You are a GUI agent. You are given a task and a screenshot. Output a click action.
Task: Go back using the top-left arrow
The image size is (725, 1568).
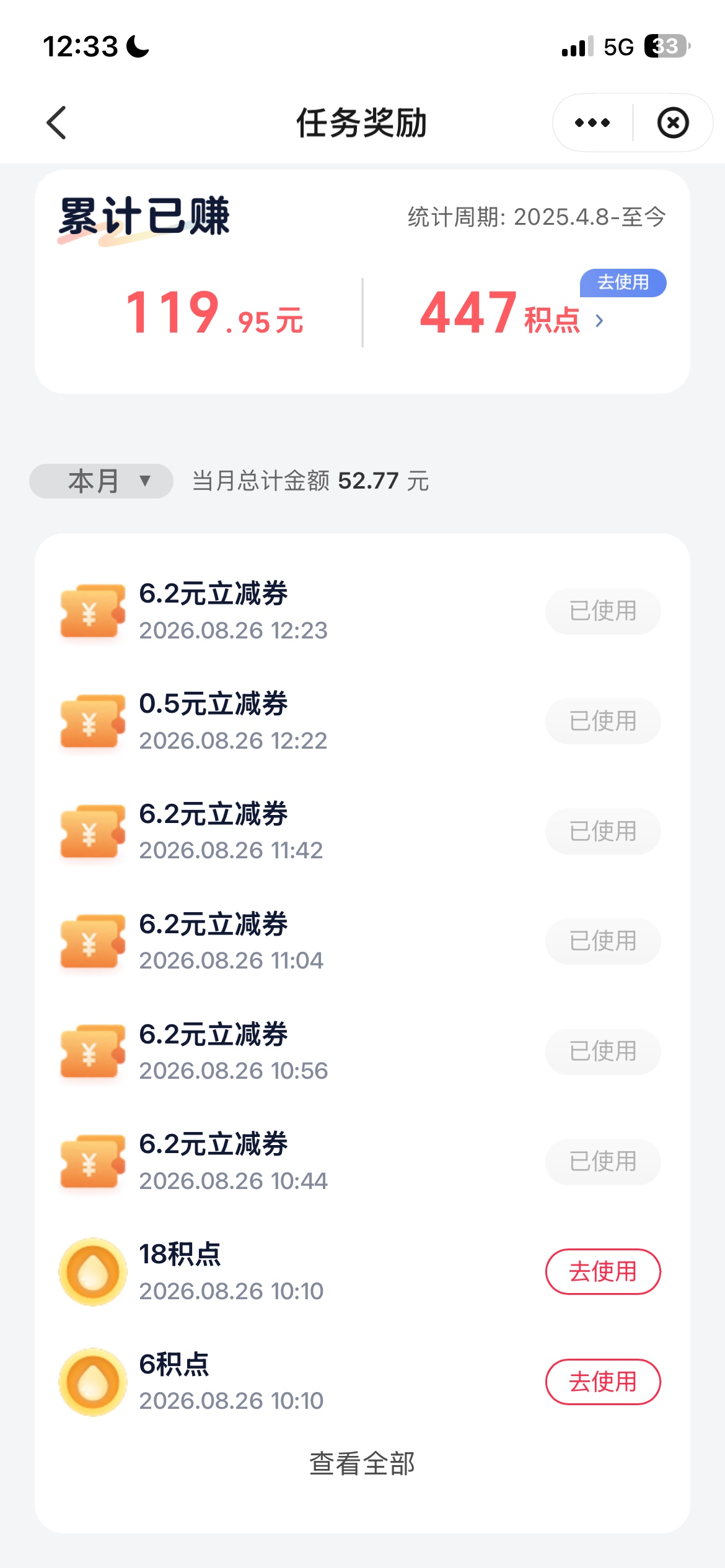coord(56,123)
